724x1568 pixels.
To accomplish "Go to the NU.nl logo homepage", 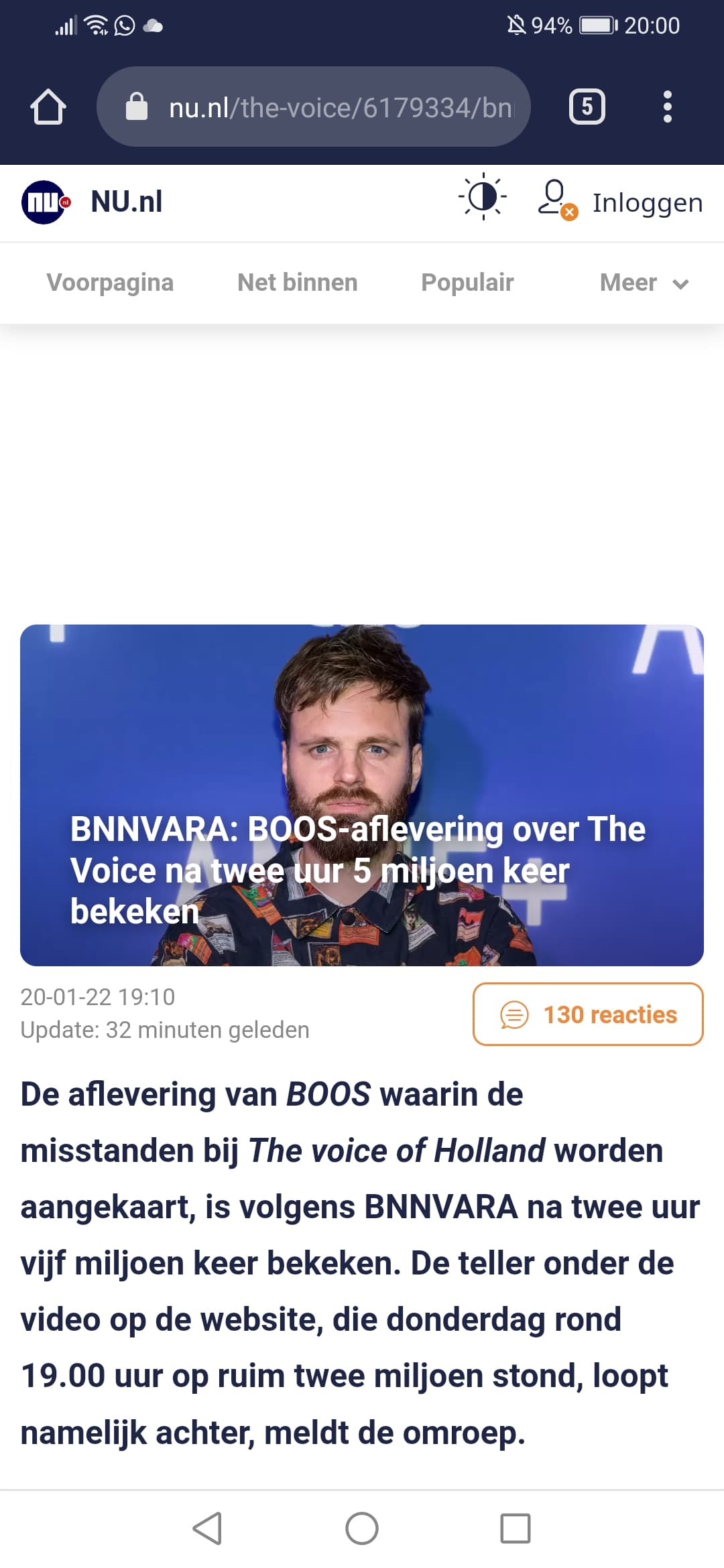I will tap(93, 202).
